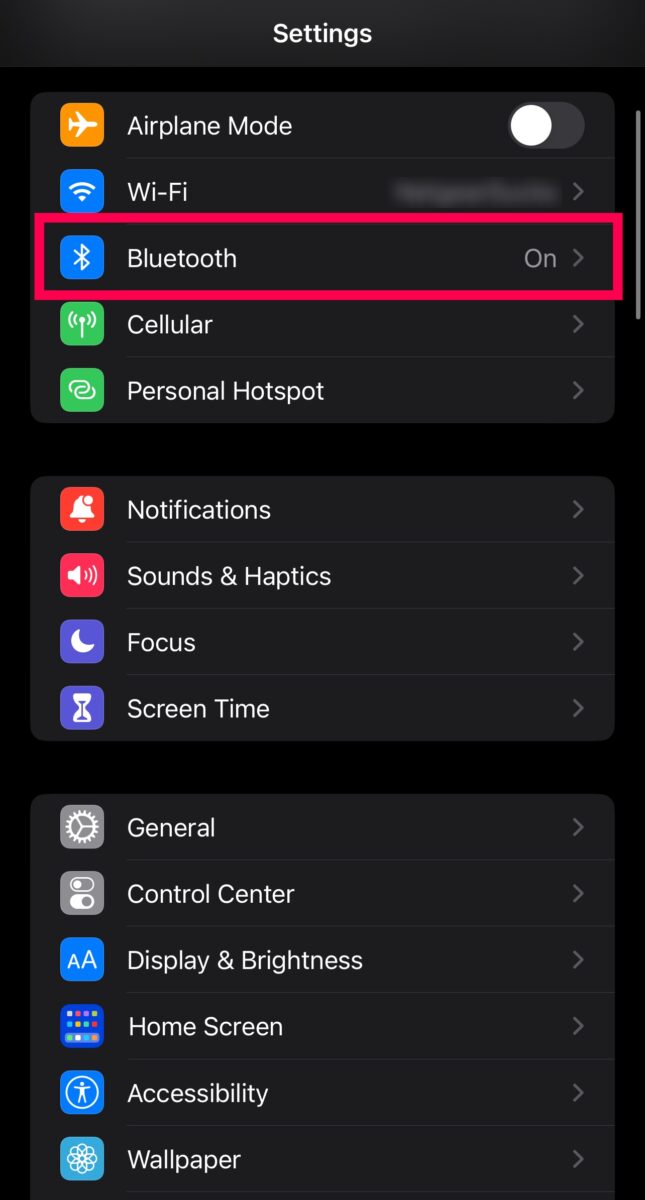The height and width of the screenshot is (1200, 645).
Task: Open Sounds & Haptics
Action: pos(322,576)
